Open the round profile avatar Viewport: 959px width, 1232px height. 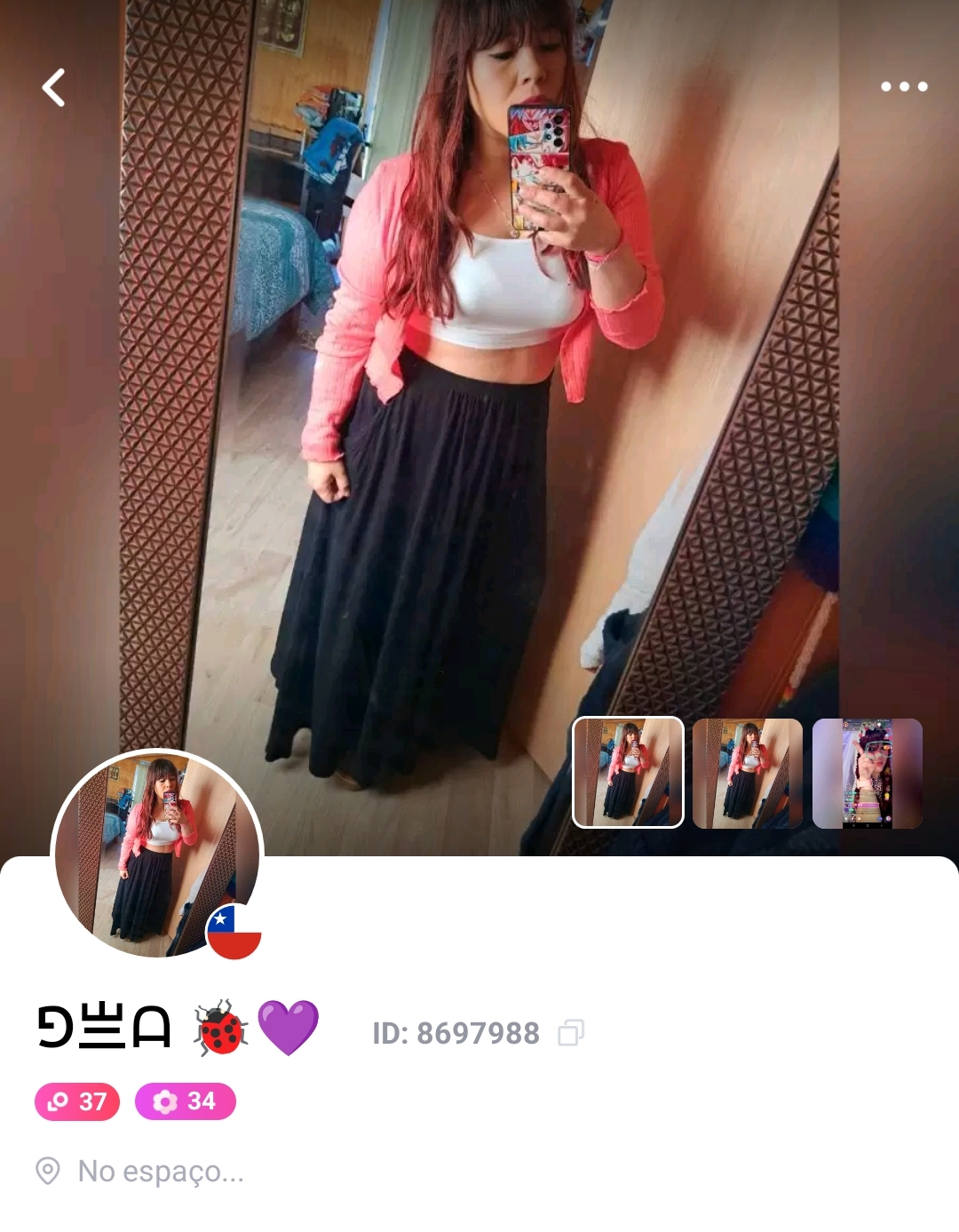click(157, 854)
